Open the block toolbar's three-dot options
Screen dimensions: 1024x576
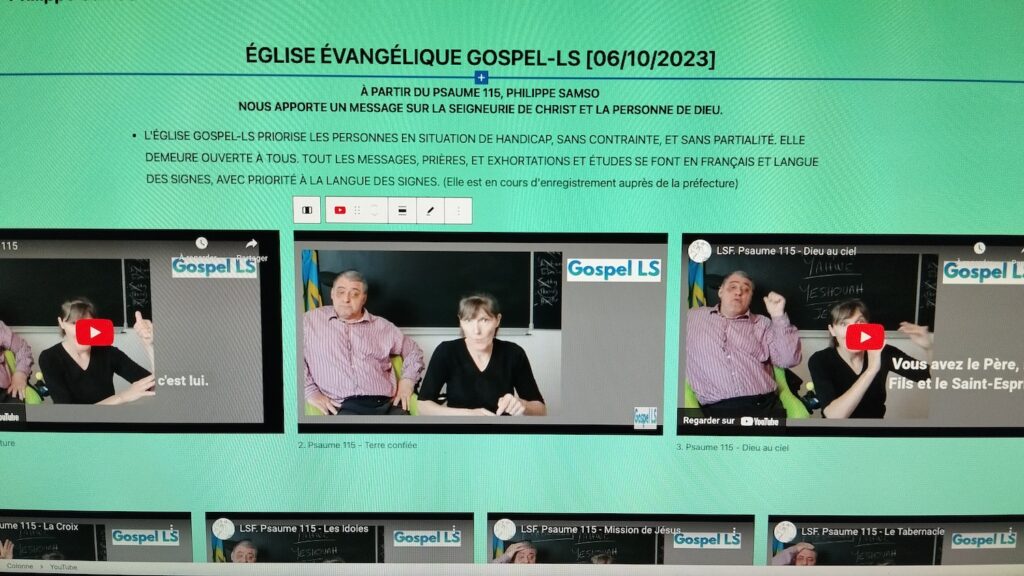[459, 210]
